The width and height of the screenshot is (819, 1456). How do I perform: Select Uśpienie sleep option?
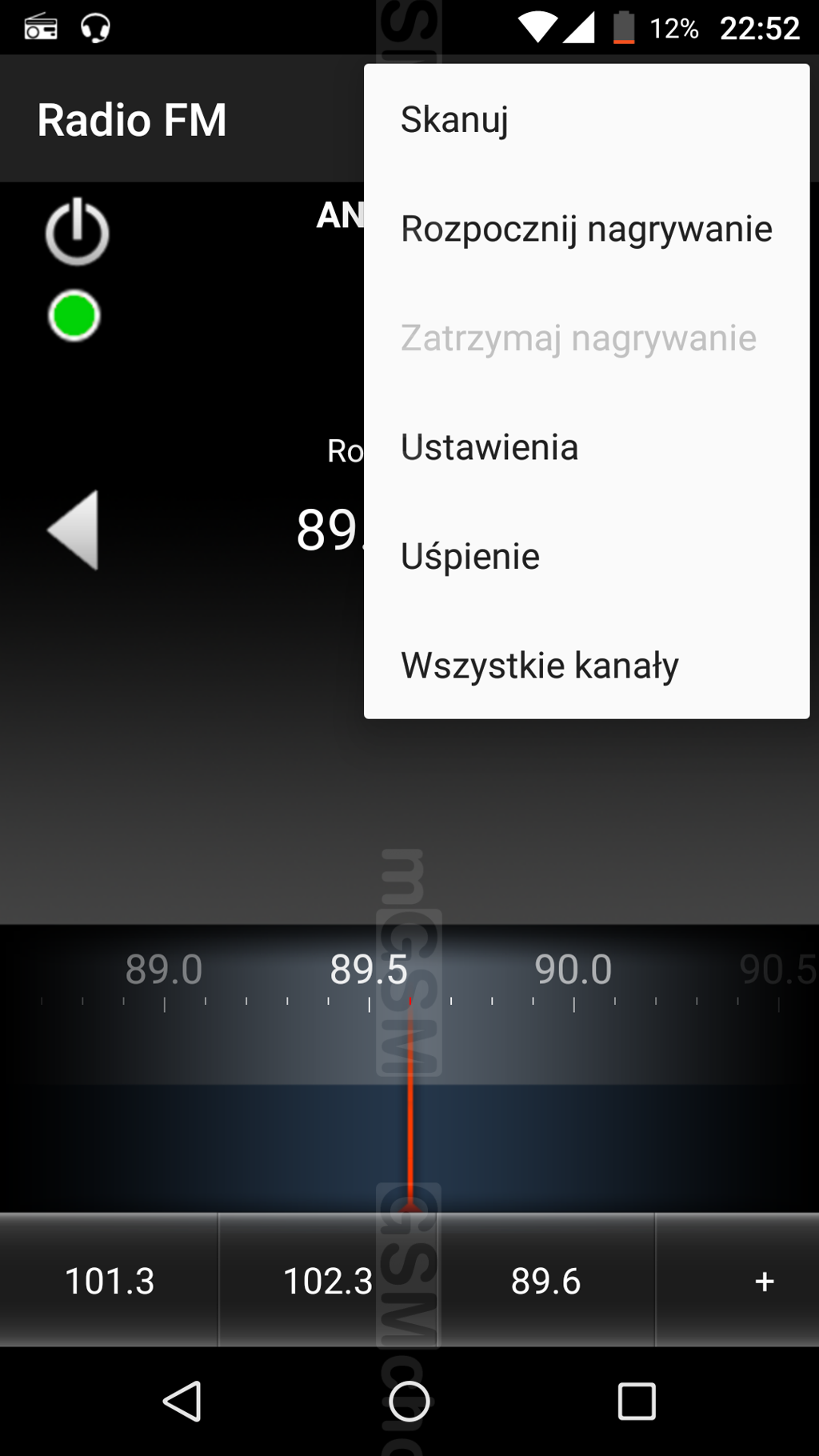pyautogui.click(x=586, y=556)
